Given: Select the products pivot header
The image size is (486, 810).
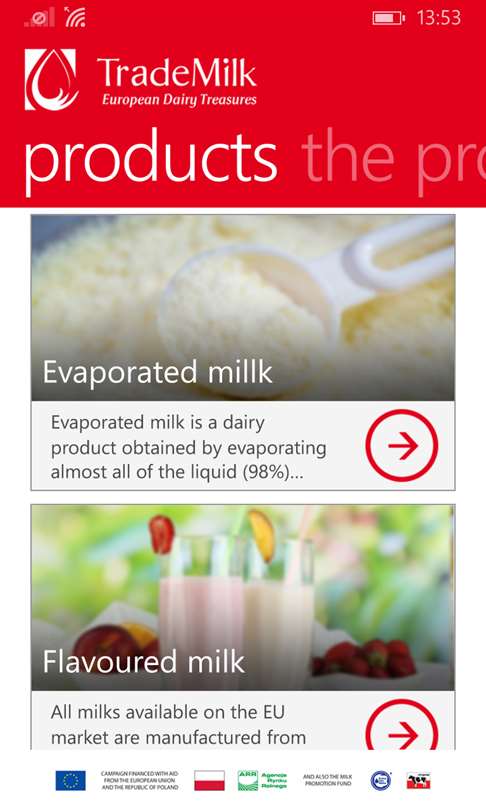Looking at the screenshot, I should point(151,159).
